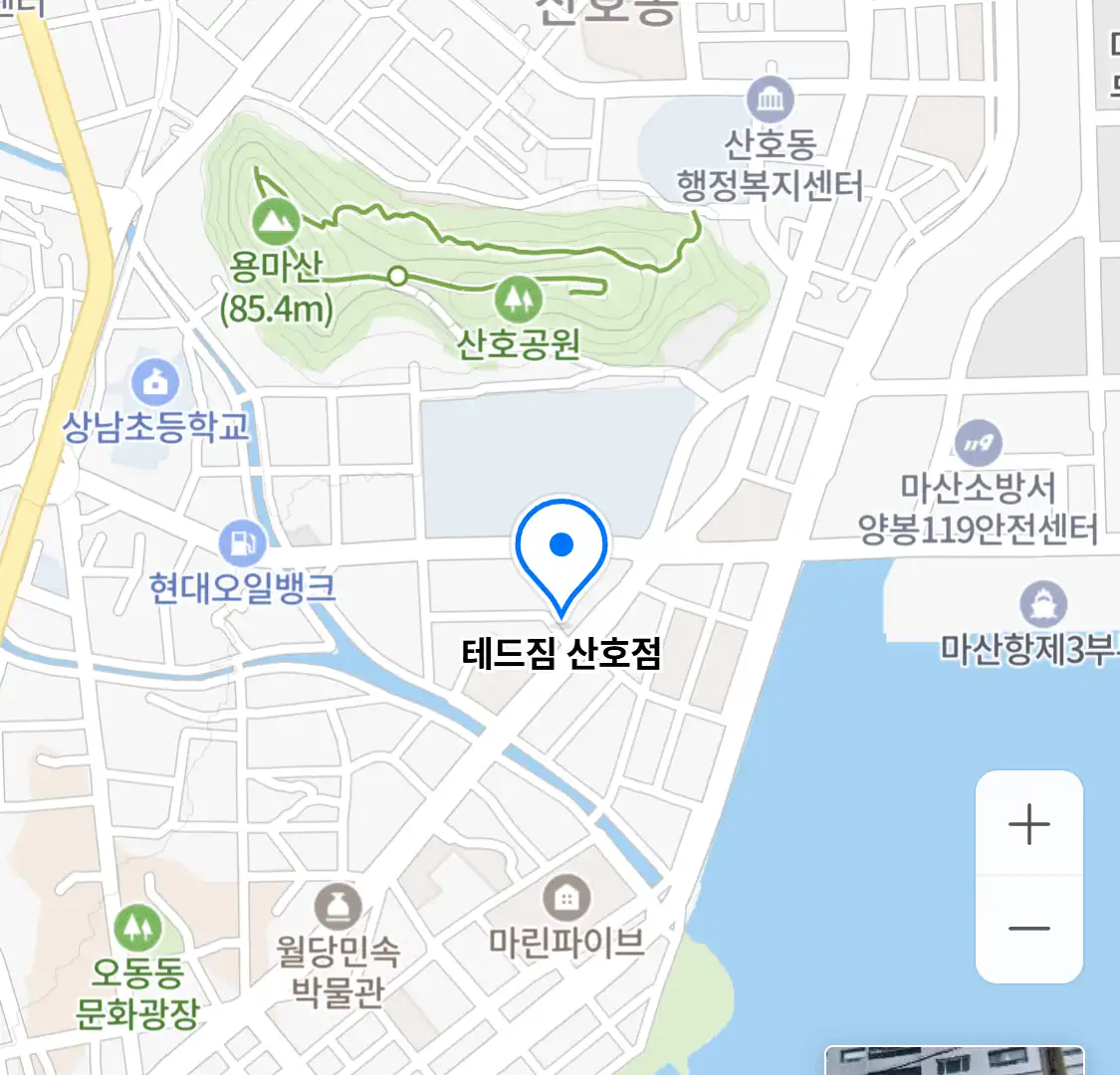Select 상남초등학교 school marker
1120x1075 pixels.
click(x=156, y=383)
